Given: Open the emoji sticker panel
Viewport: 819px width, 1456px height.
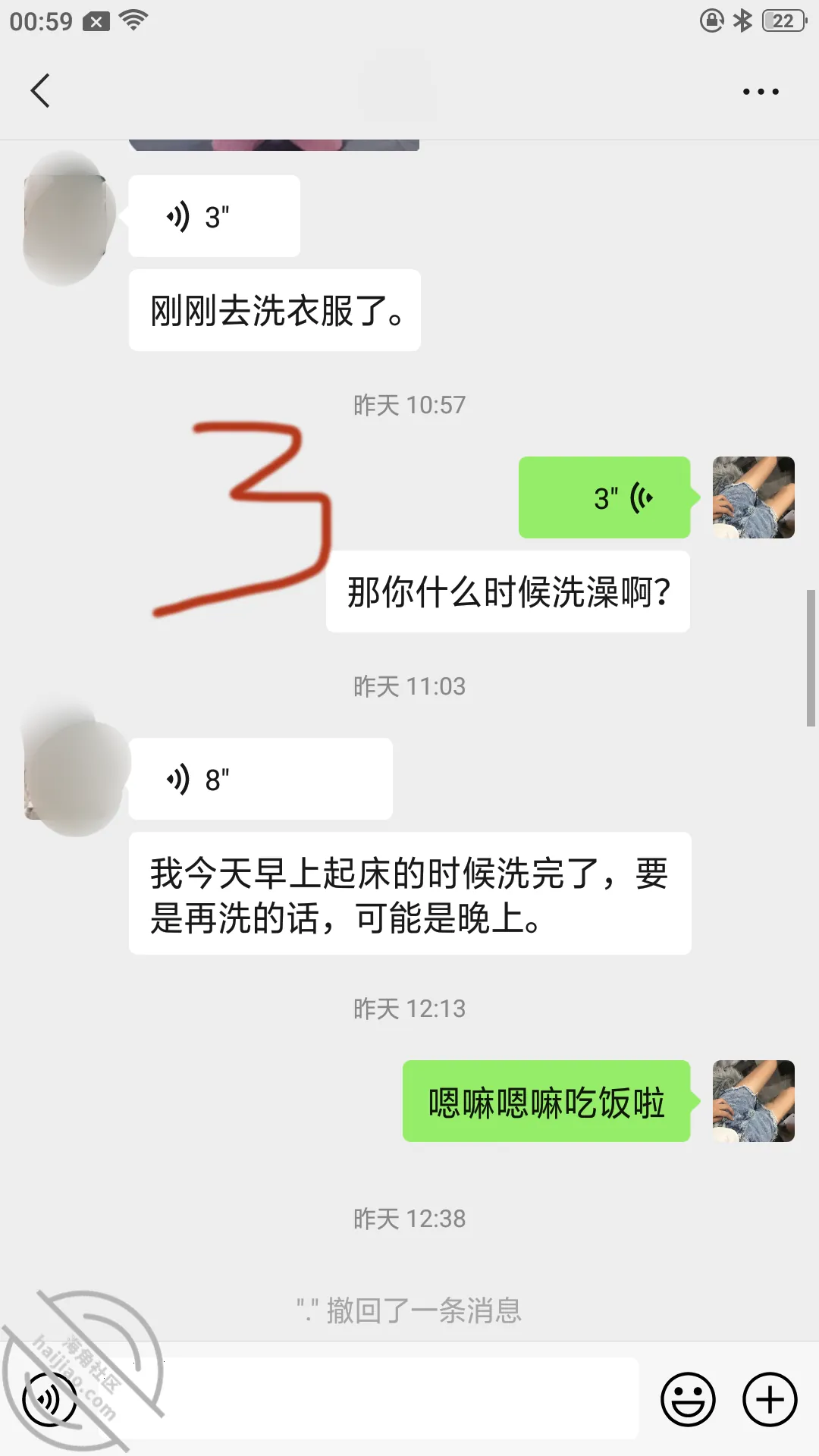Looking at the screenshot, I should (688, 1399).
